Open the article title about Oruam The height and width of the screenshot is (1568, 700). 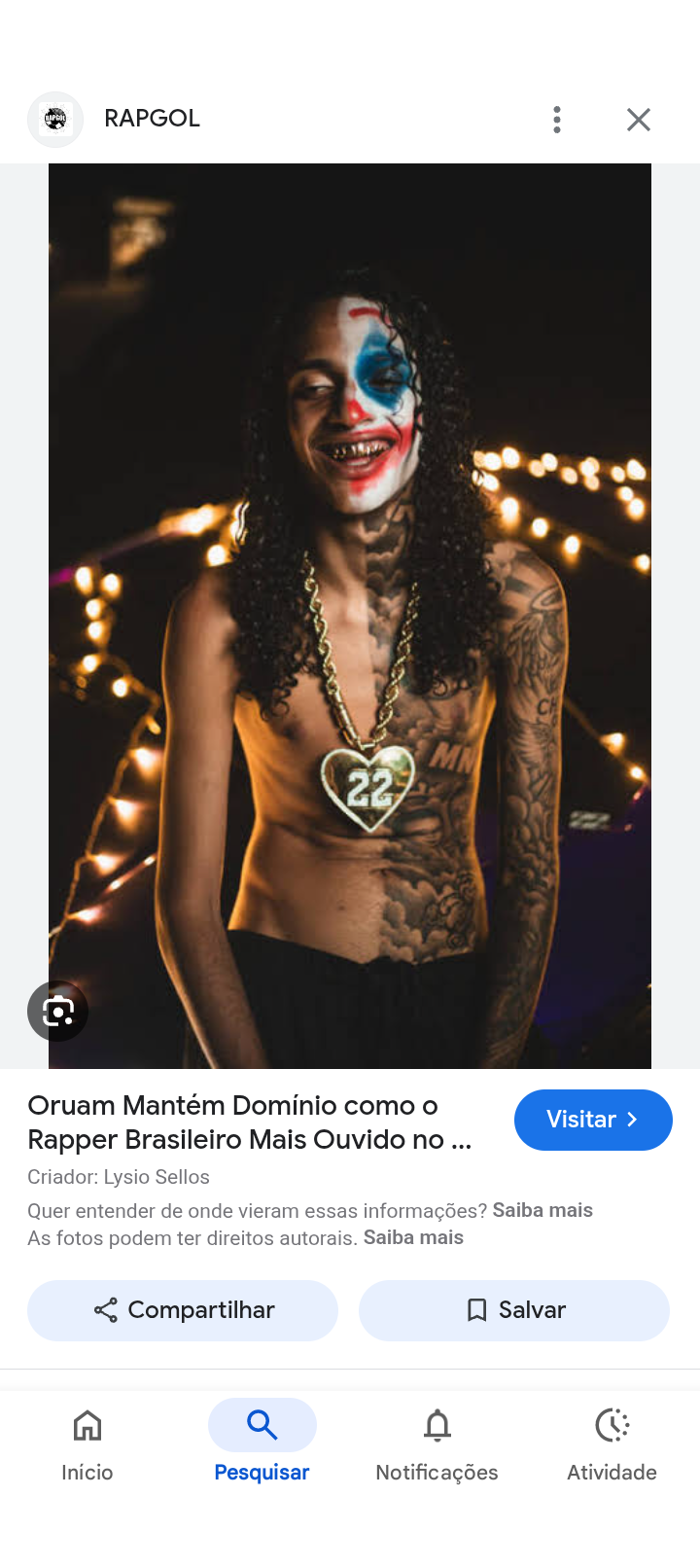pos(250,1123)
